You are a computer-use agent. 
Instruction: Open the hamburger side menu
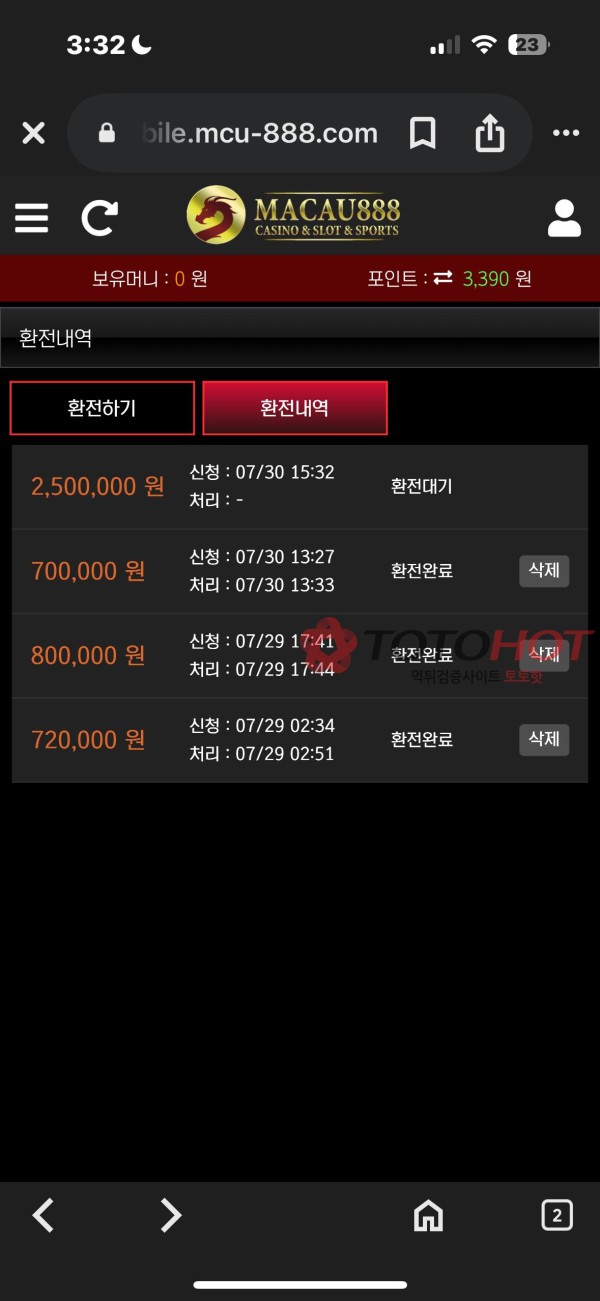pyautogui.click(x=32, y=217)
